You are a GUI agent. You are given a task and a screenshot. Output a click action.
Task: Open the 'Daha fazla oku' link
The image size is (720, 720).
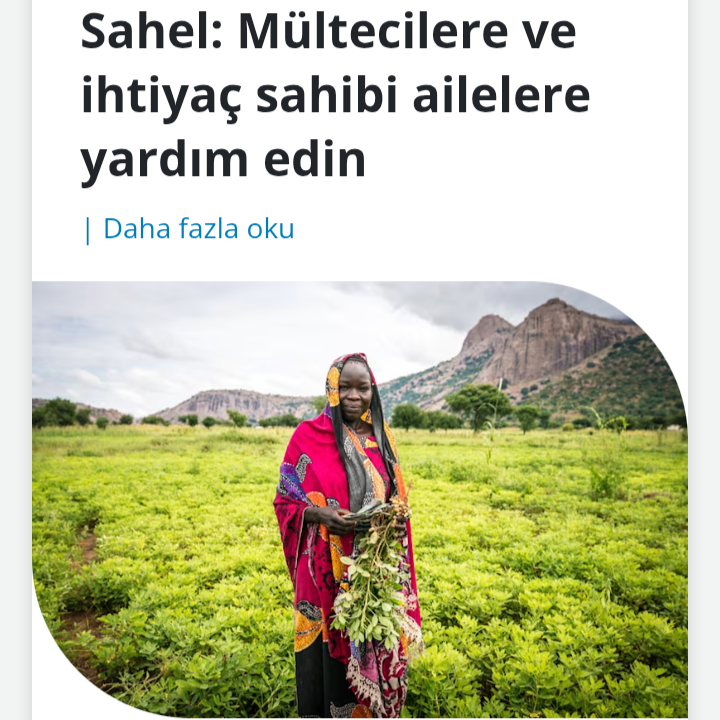(x=198, y=229)
